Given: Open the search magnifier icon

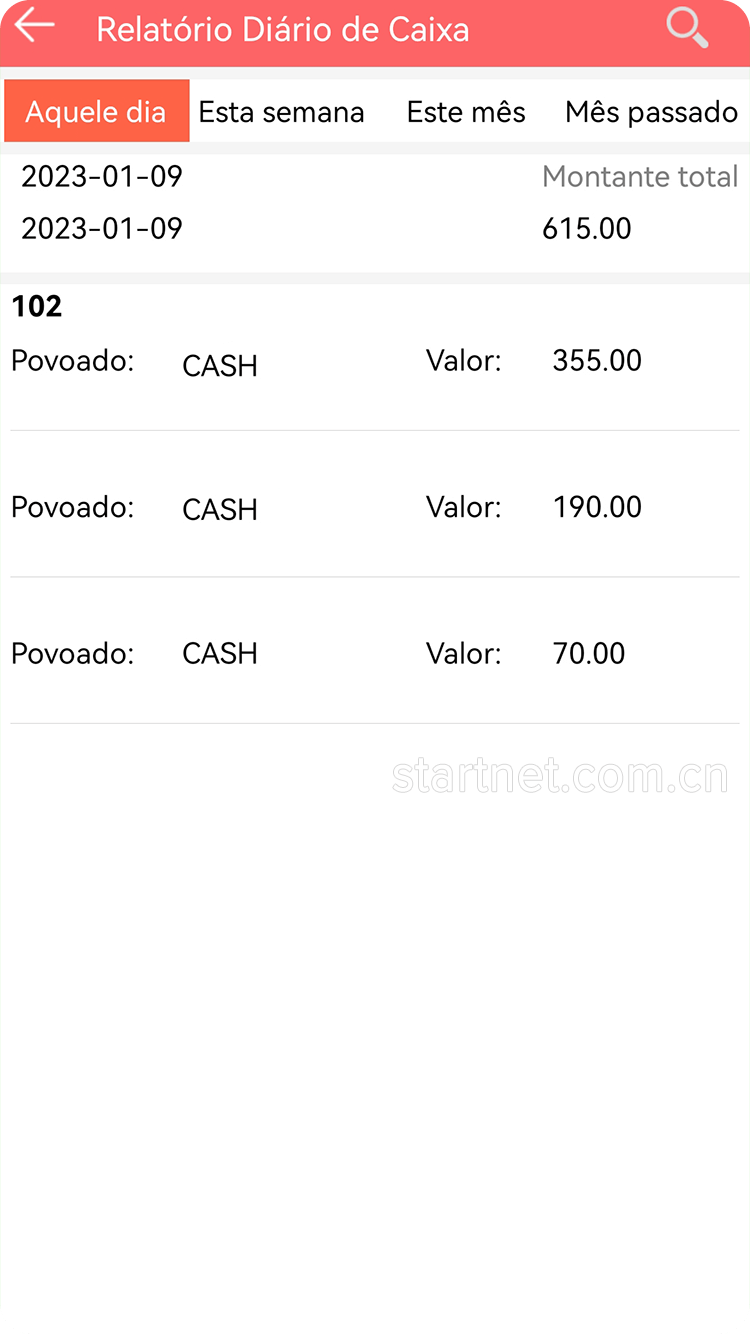Looking at the screenshot, I should pyautogui.click(x=687, y=28).
